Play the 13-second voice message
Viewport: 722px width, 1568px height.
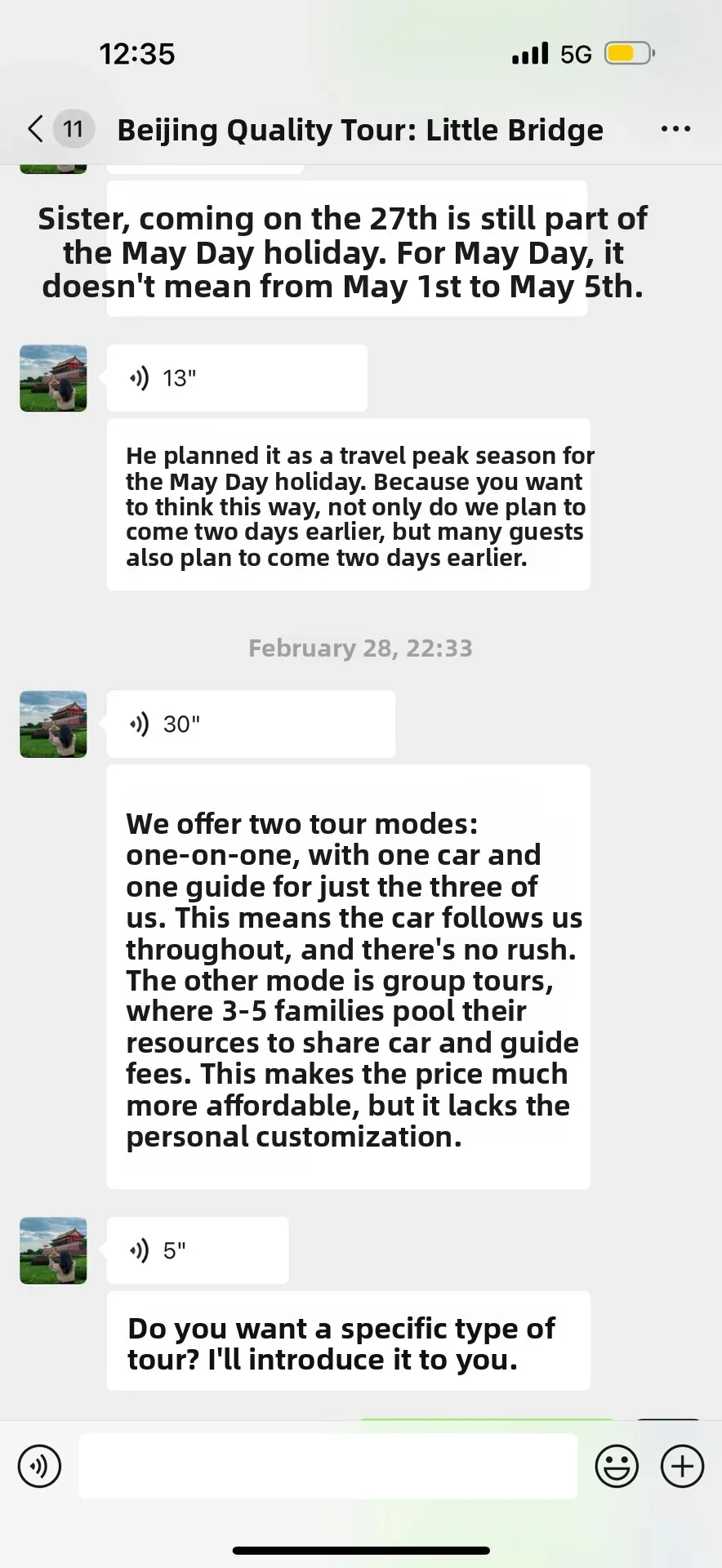click(x=237, y=378)
